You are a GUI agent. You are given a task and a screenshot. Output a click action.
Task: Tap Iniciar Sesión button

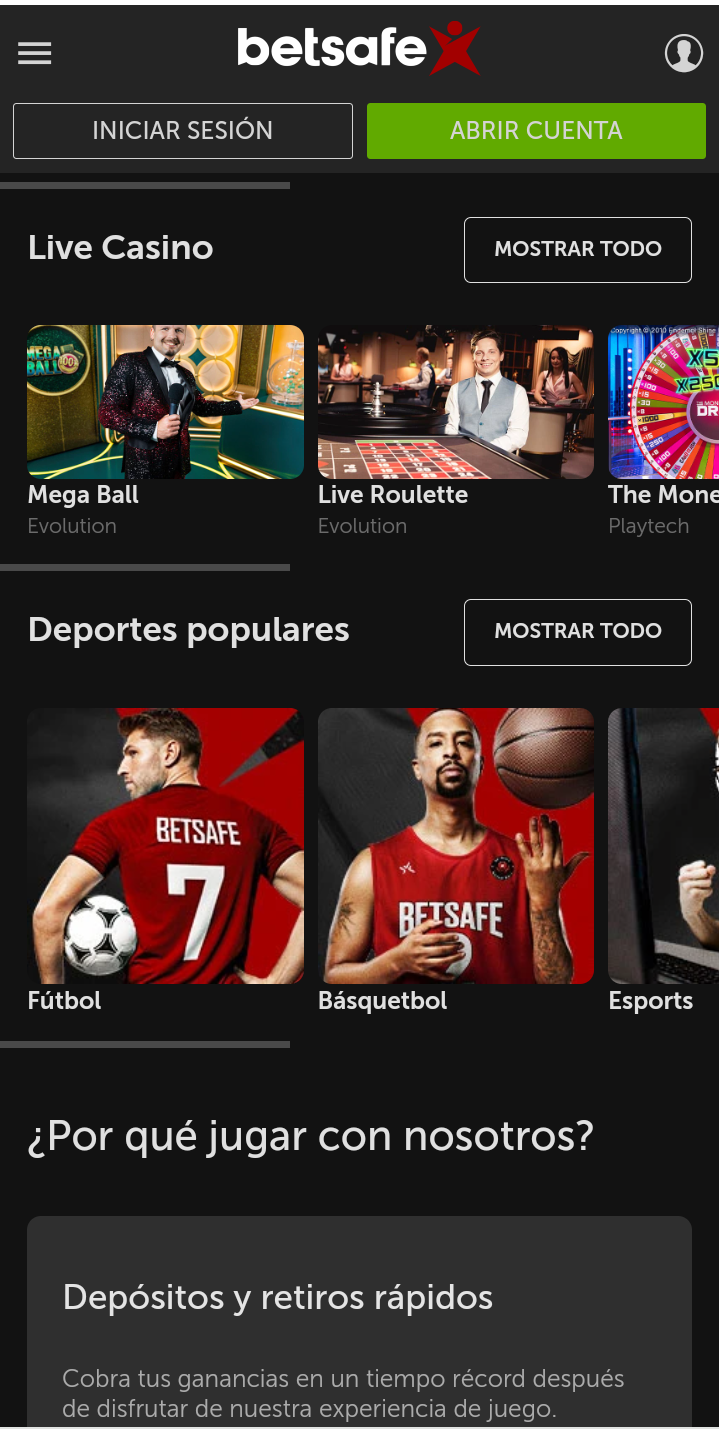tap(183, 131)
